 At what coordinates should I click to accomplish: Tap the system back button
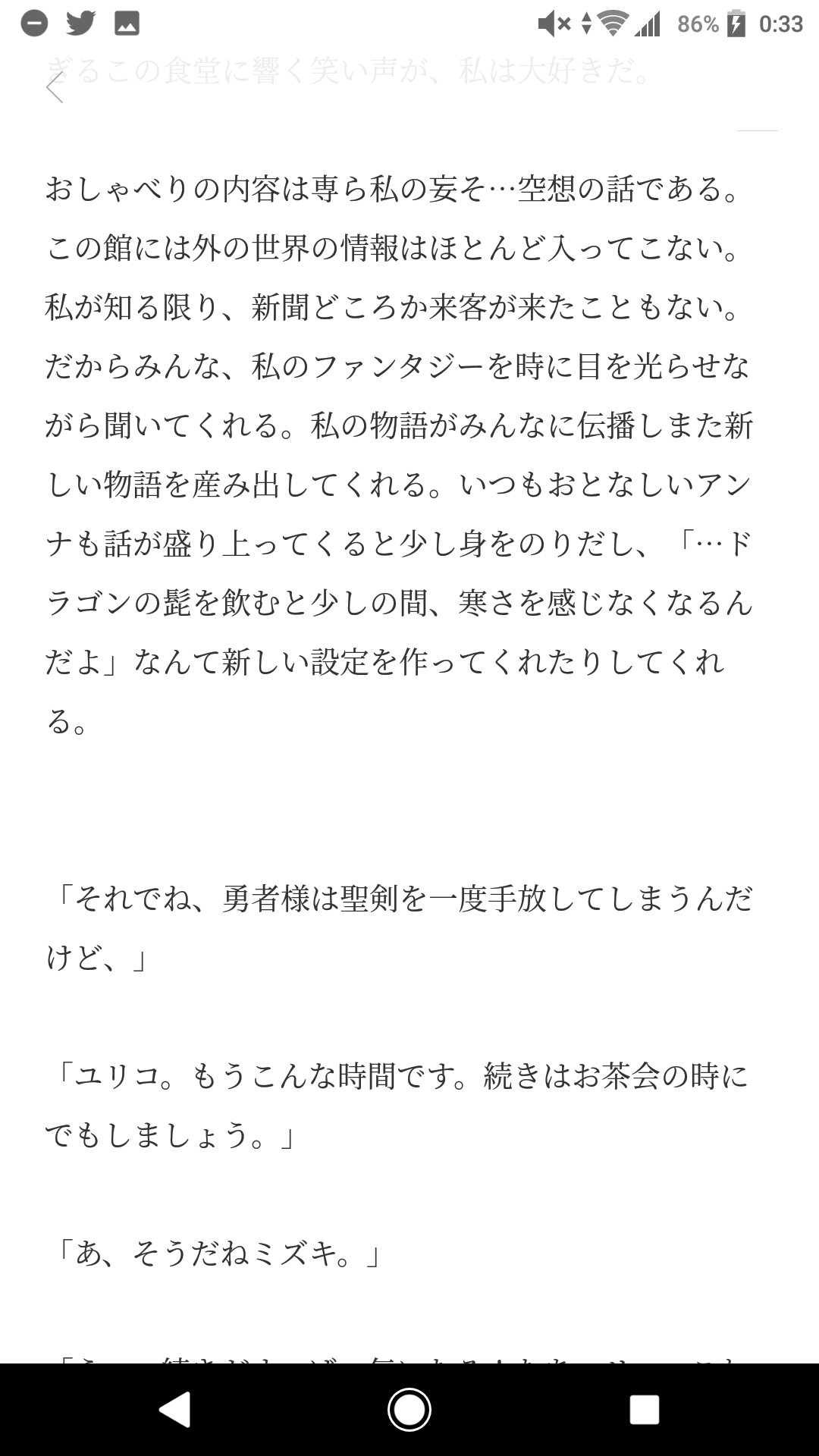click(x=174, y=1410)
